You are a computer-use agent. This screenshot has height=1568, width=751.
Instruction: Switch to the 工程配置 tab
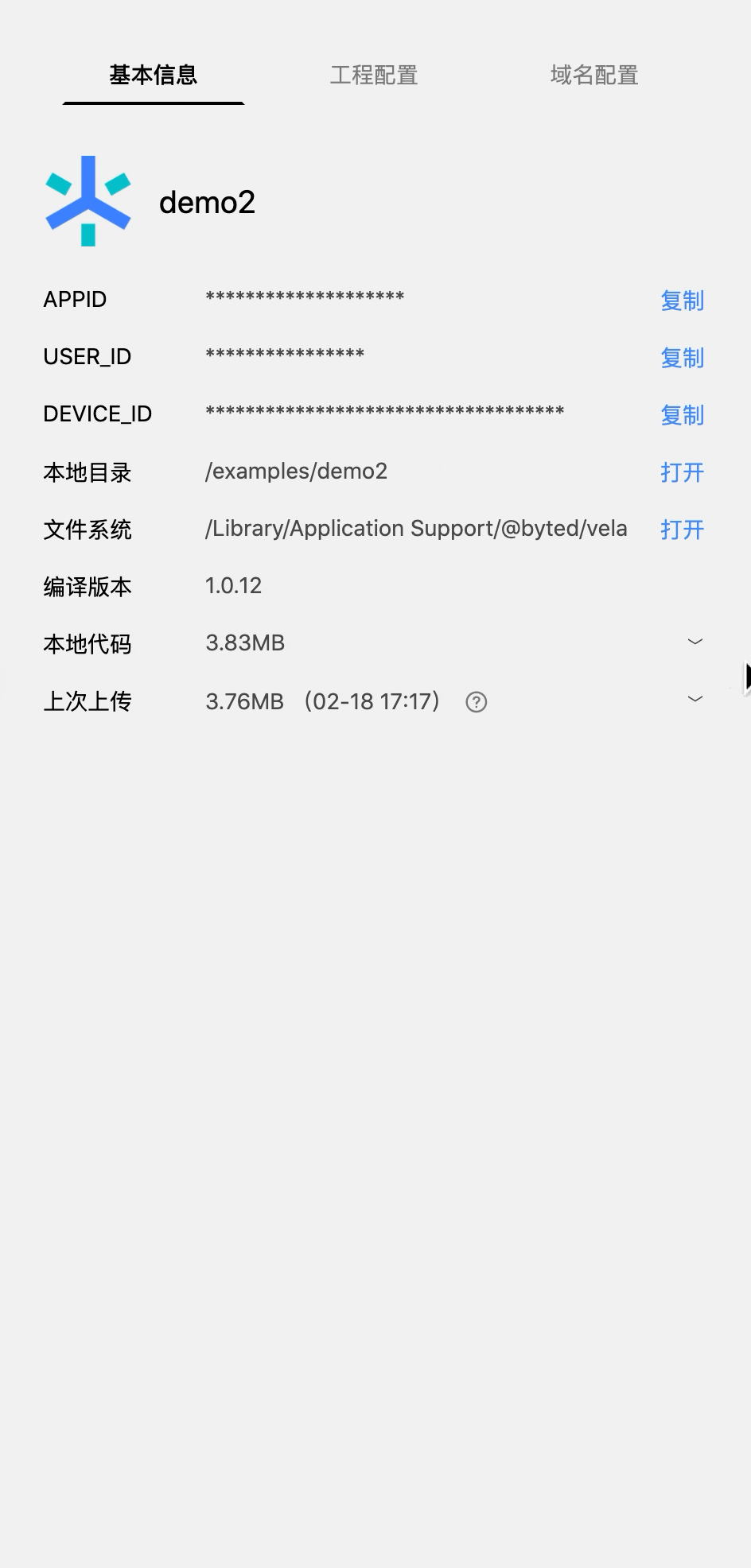tap(374, 76)
